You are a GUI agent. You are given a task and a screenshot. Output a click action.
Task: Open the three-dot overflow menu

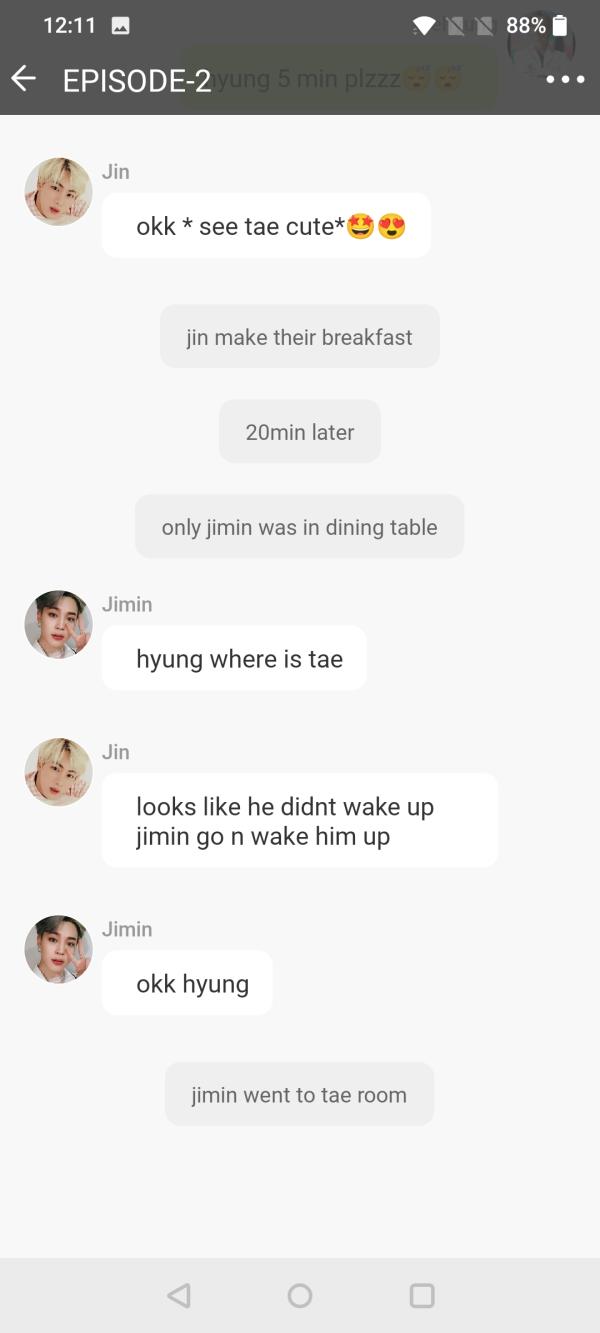pos(565,79)
